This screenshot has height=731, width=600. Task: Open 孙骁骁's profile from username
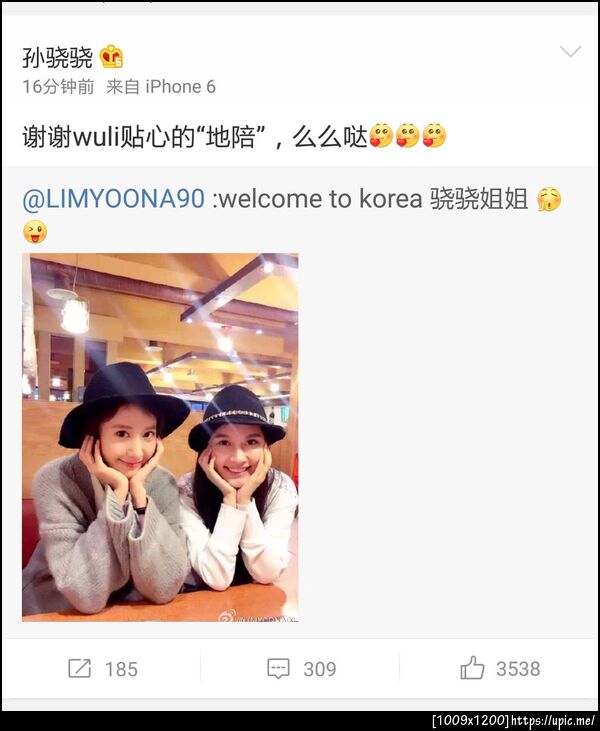click(x=57, y=57)
